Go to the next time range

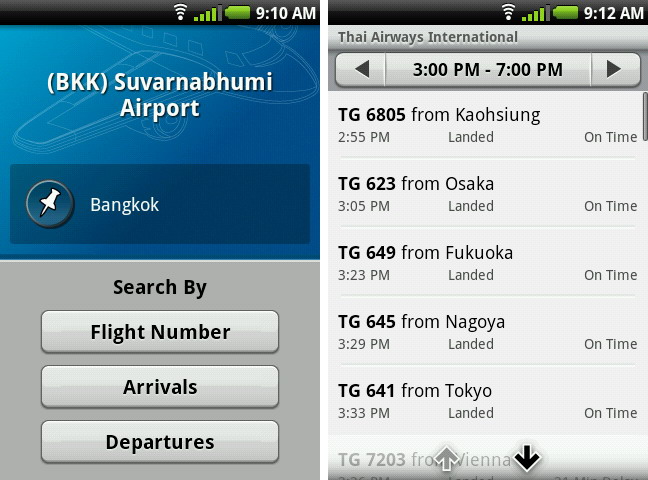(x=615, y=70)
